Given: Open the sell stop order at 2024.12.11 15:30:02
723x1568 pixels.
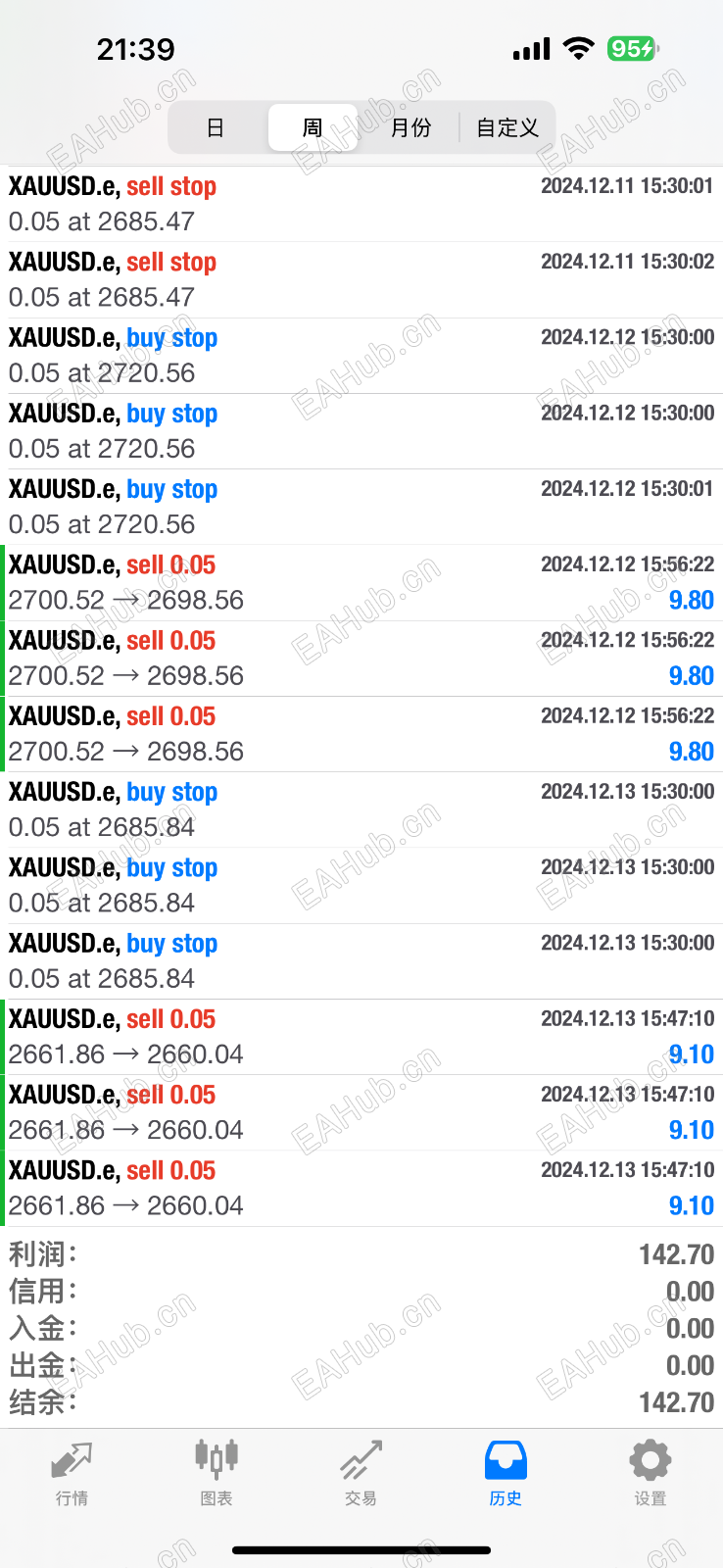Looking at the screenshot, I should (x=361, y=279).
